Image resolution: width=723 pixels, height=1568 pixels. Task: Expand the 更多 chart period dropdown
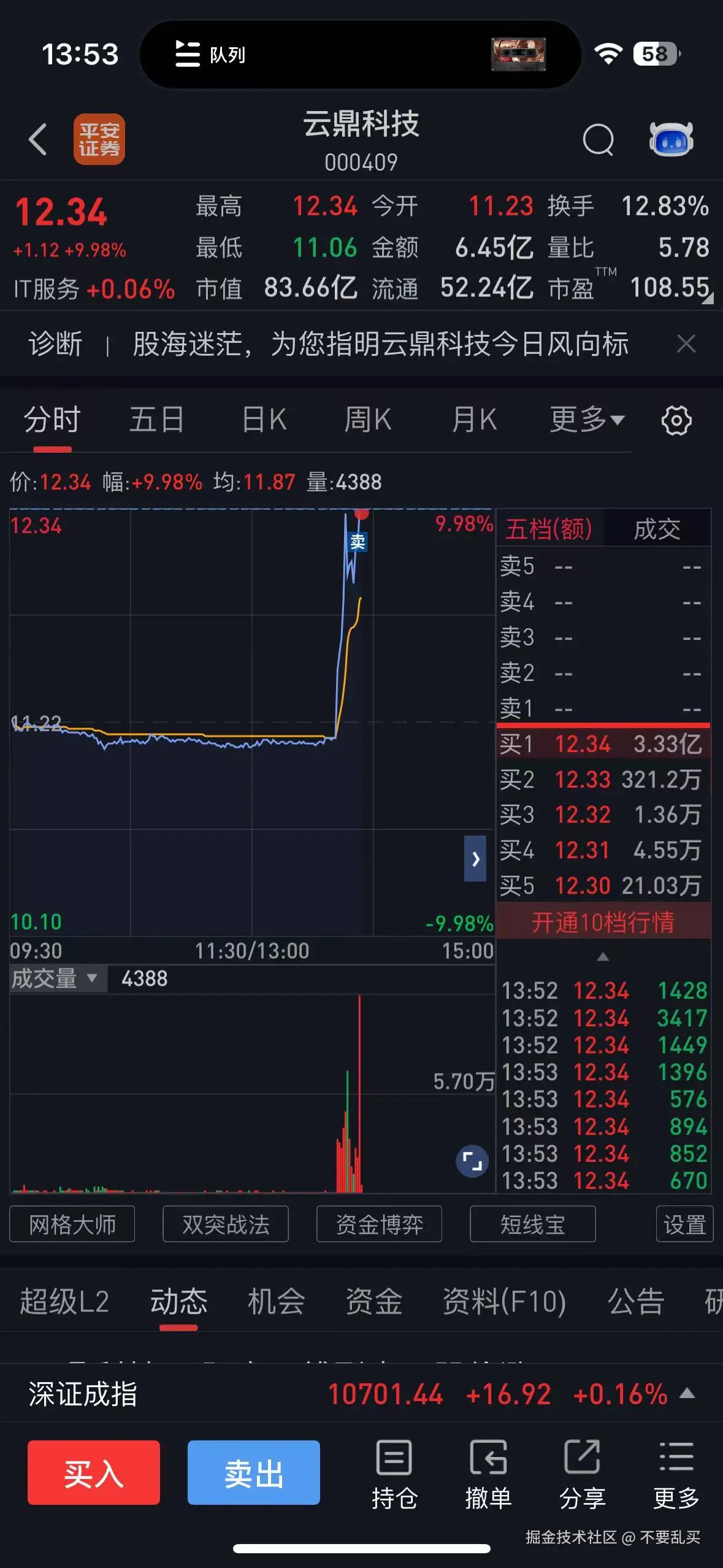(586, 420)
